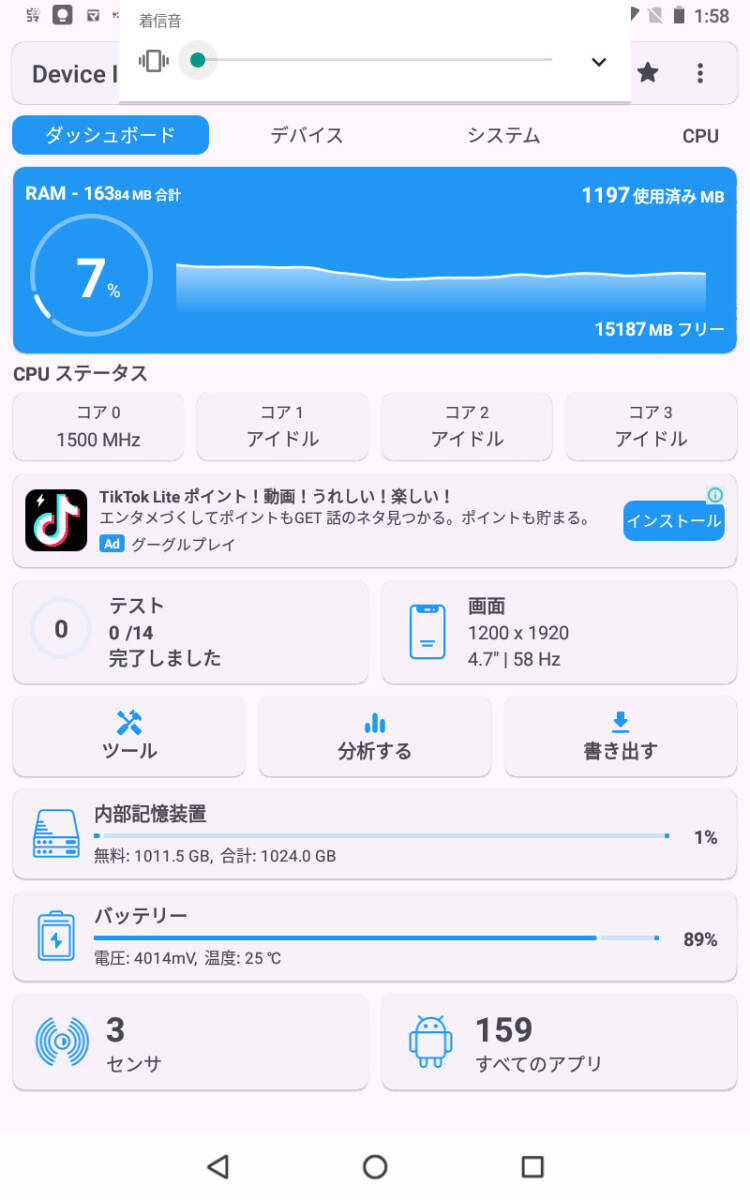
Task: Open the ツール button
Action: tap(129, 736)
